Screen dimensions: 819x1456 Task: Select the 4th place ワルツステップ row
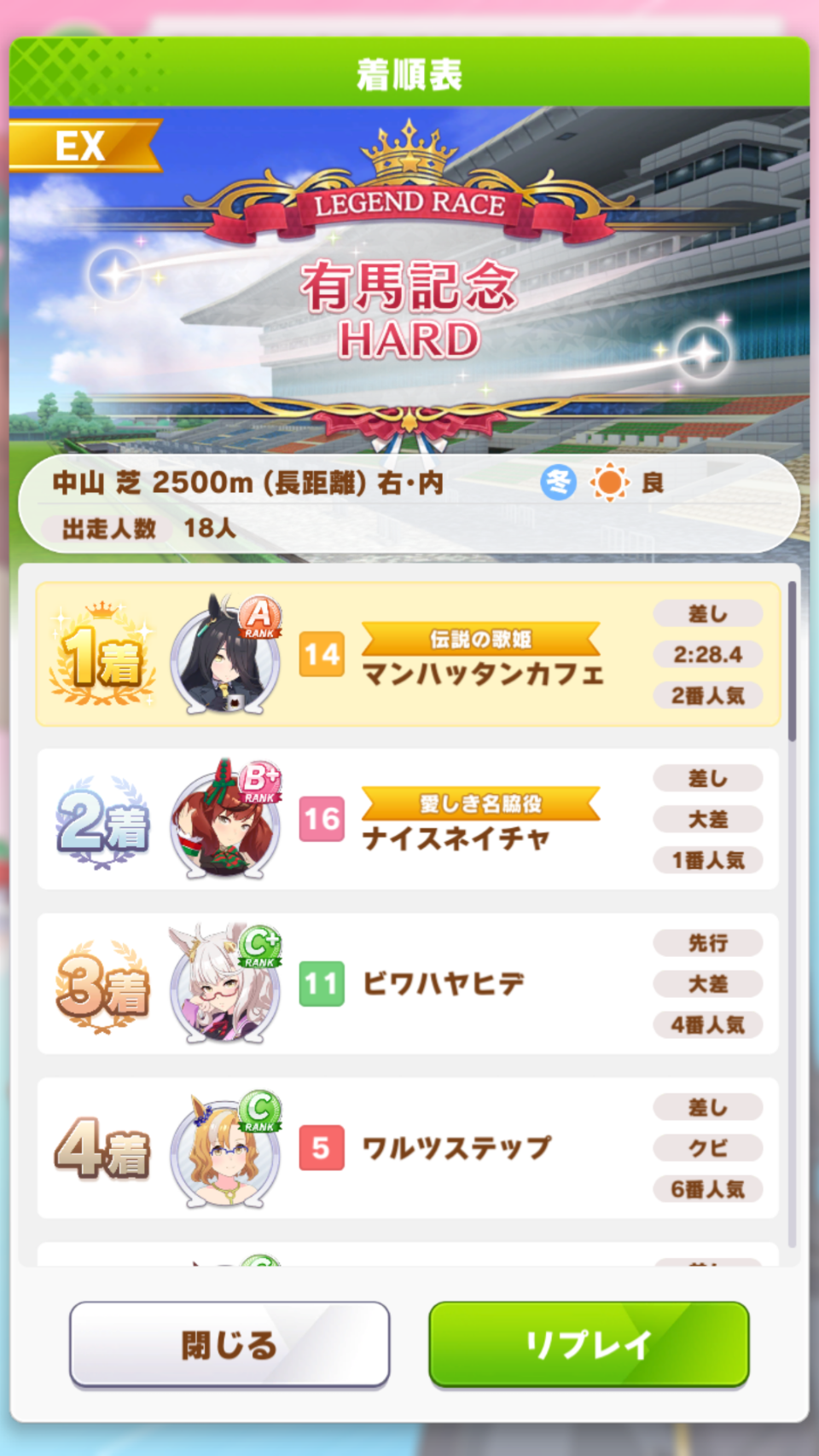click(x=408, y=1148)
